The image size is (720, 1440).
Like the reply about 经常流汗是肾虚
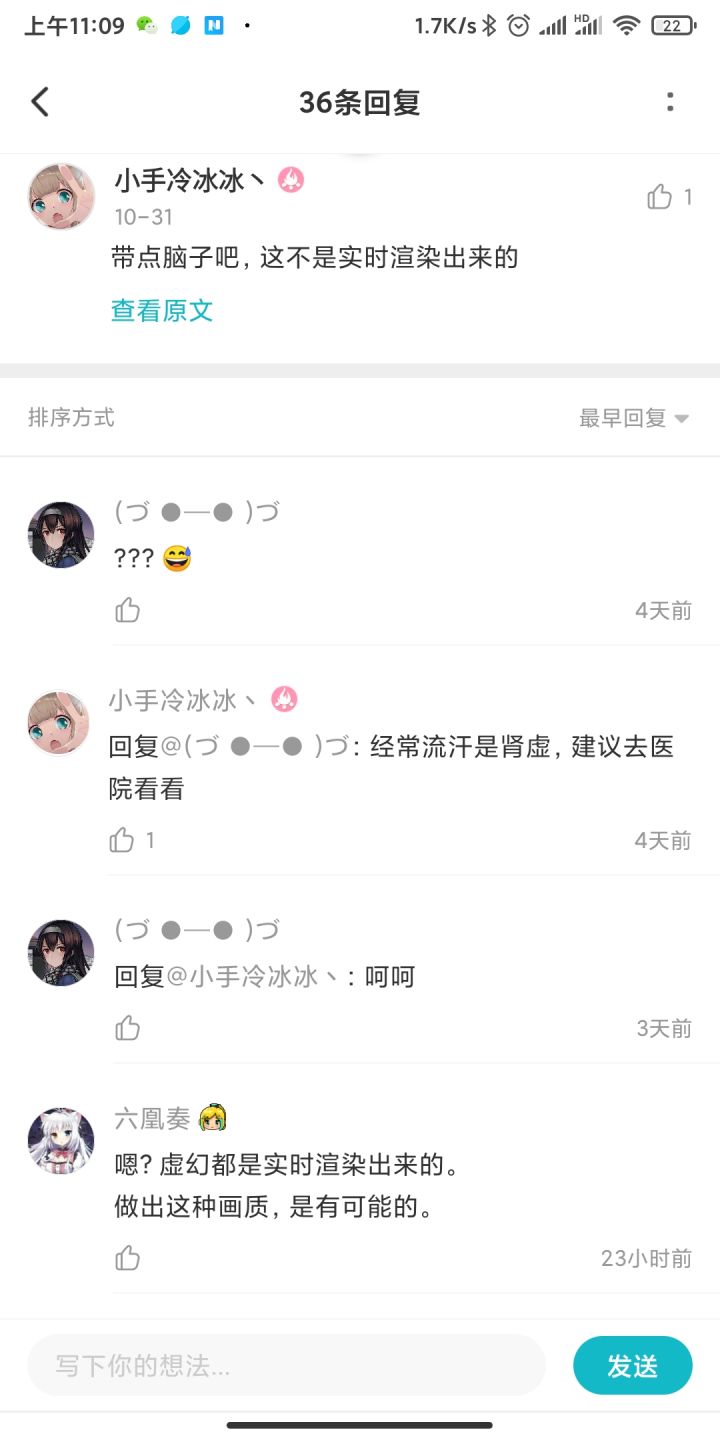pos(122,840)
